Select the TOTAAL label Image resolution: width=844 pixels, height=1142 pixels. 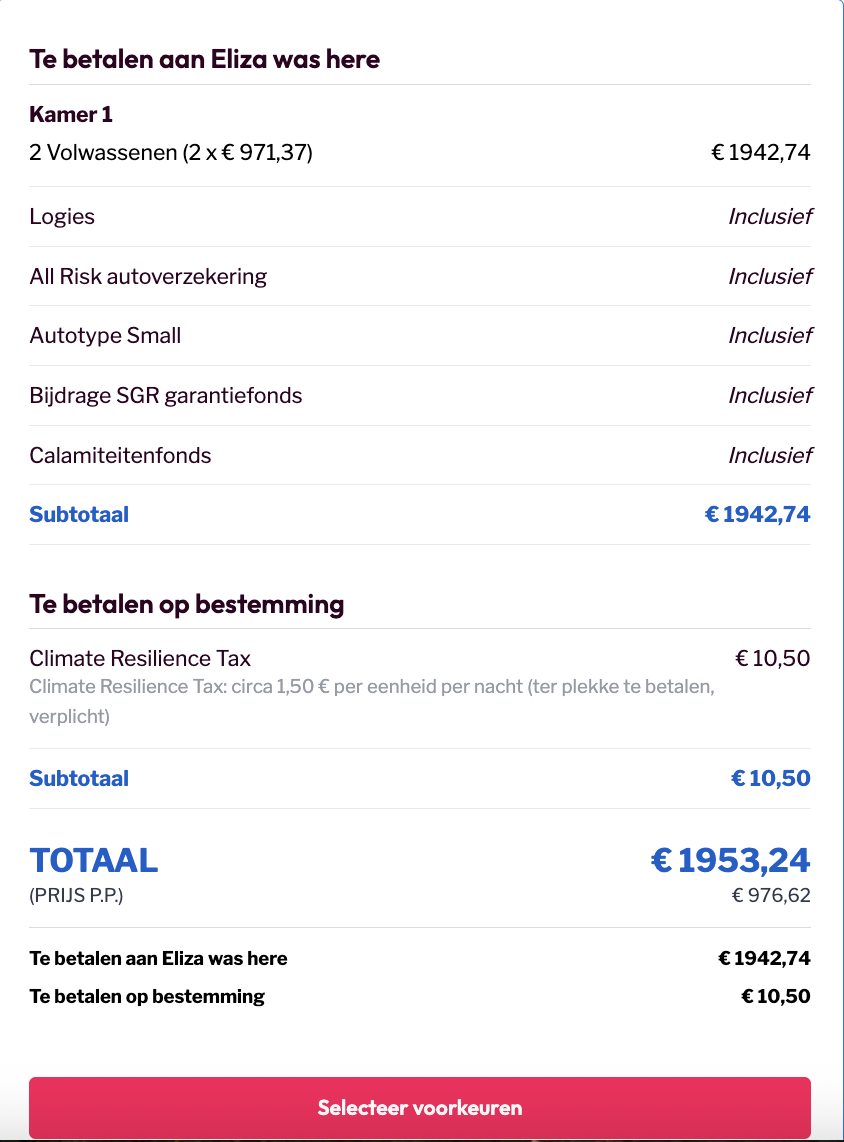pos(93,859)
